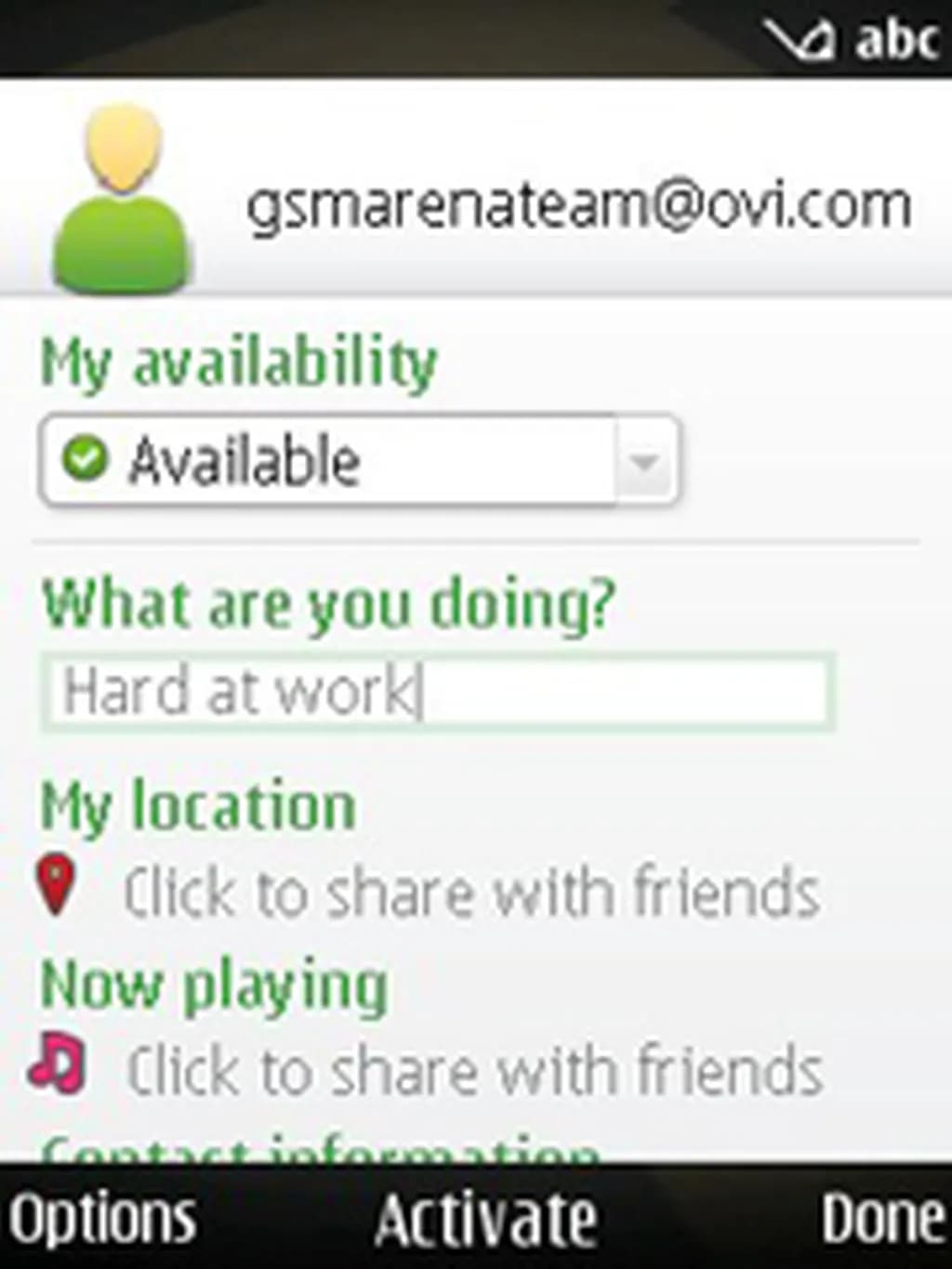
Task: Open the Options softkey menu
Action: [102, 1218]
